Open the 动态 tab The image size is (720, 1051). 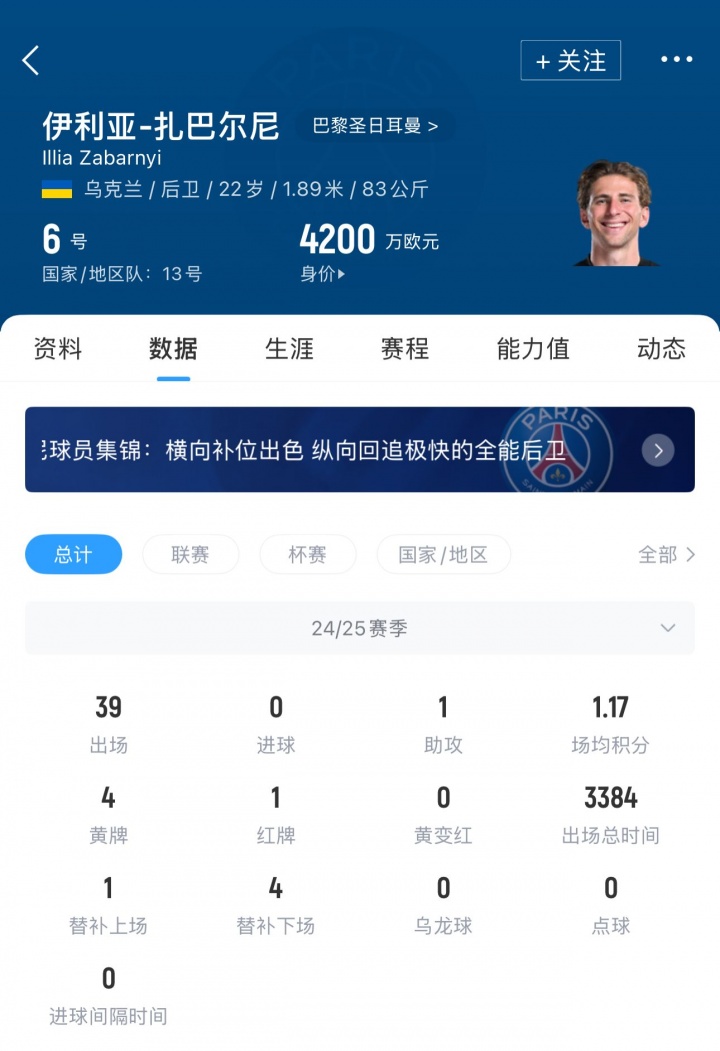point(661,348)
